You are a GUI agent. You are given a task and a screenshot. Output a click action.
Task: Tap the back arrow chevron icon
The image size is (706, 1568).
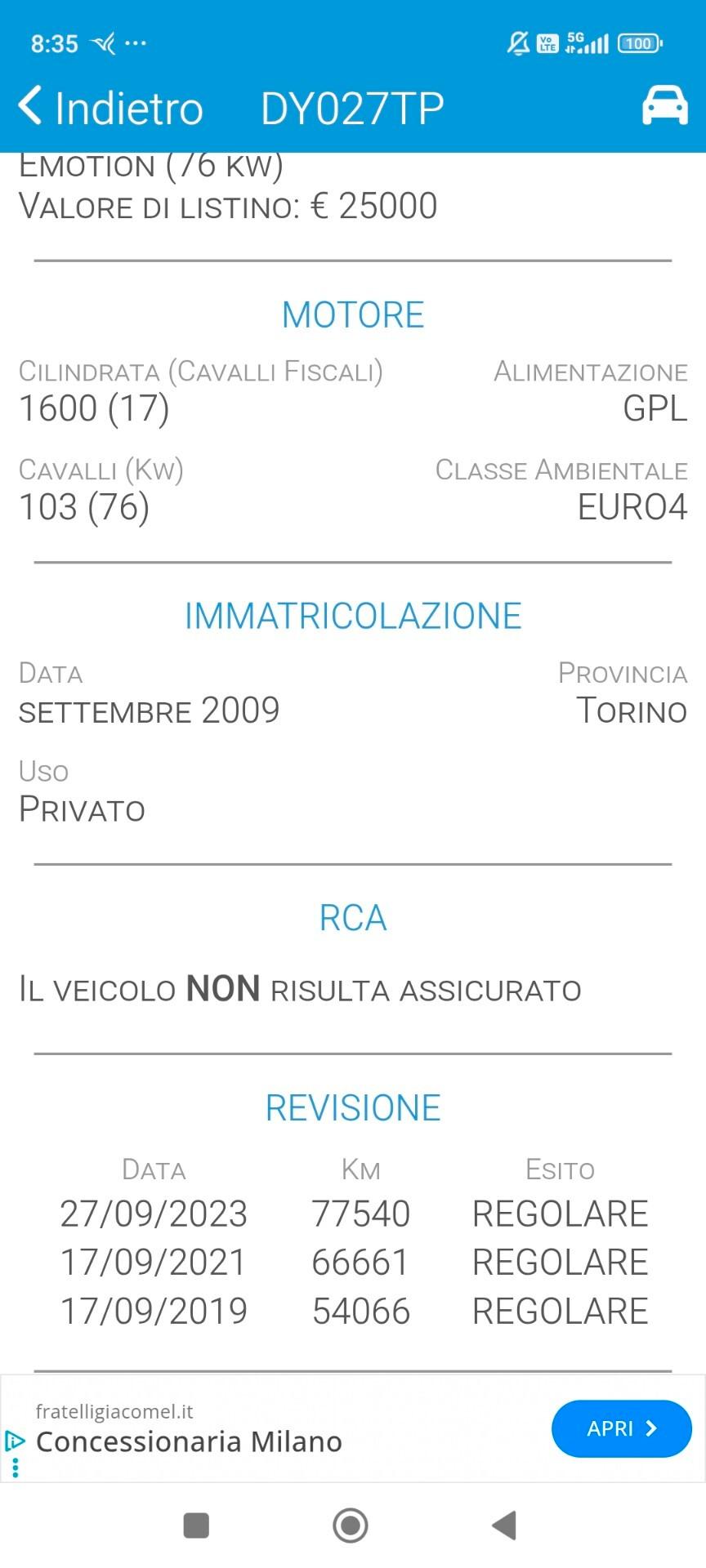(x=29, y=106)
